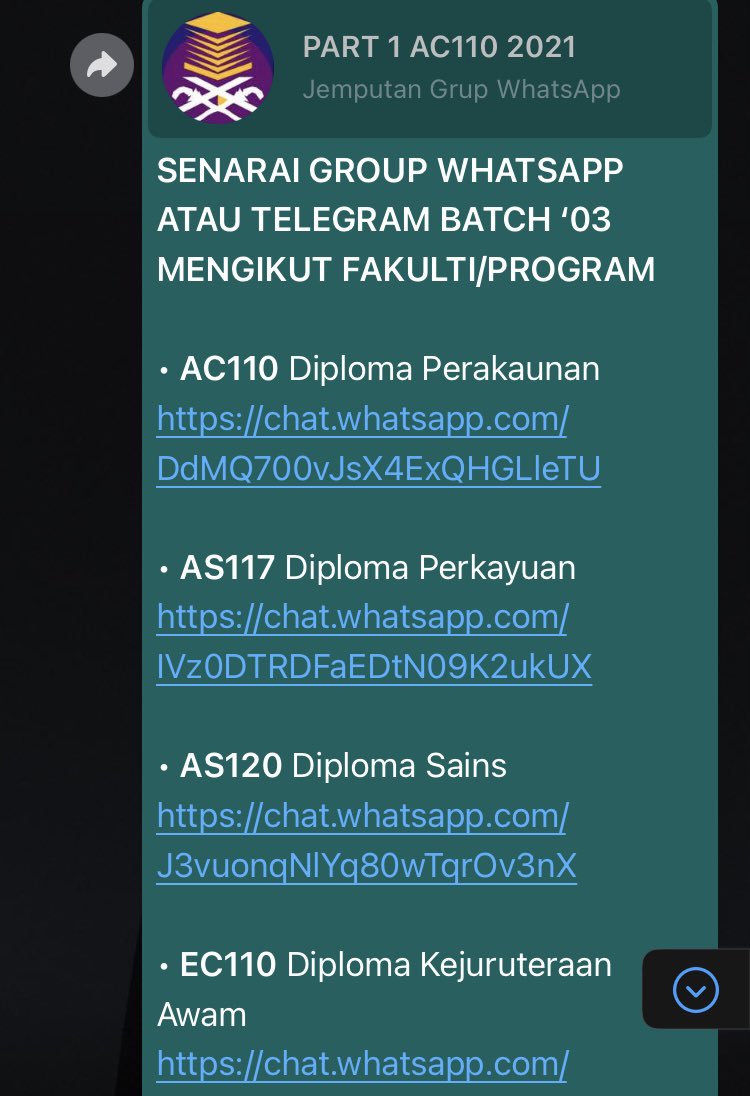Open the group invite card to expand details
Viewport: 750px width, 1096px height.
pyautogui.click(x=429, y=68)
